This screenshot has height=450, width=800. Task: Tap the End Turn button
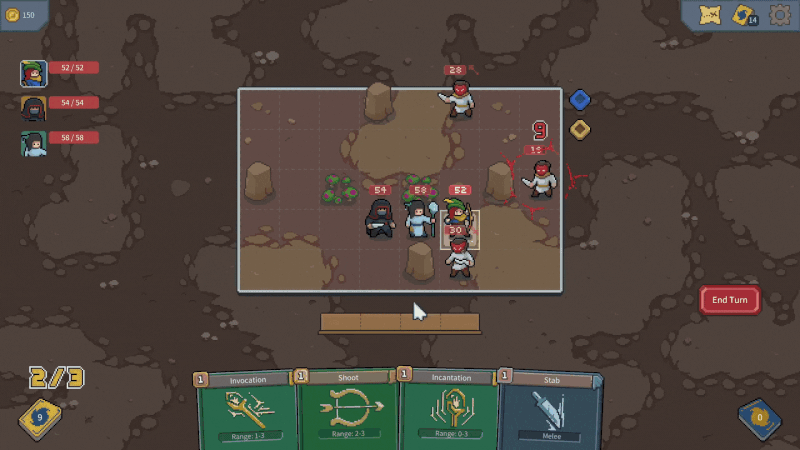(x=729, y=300)
